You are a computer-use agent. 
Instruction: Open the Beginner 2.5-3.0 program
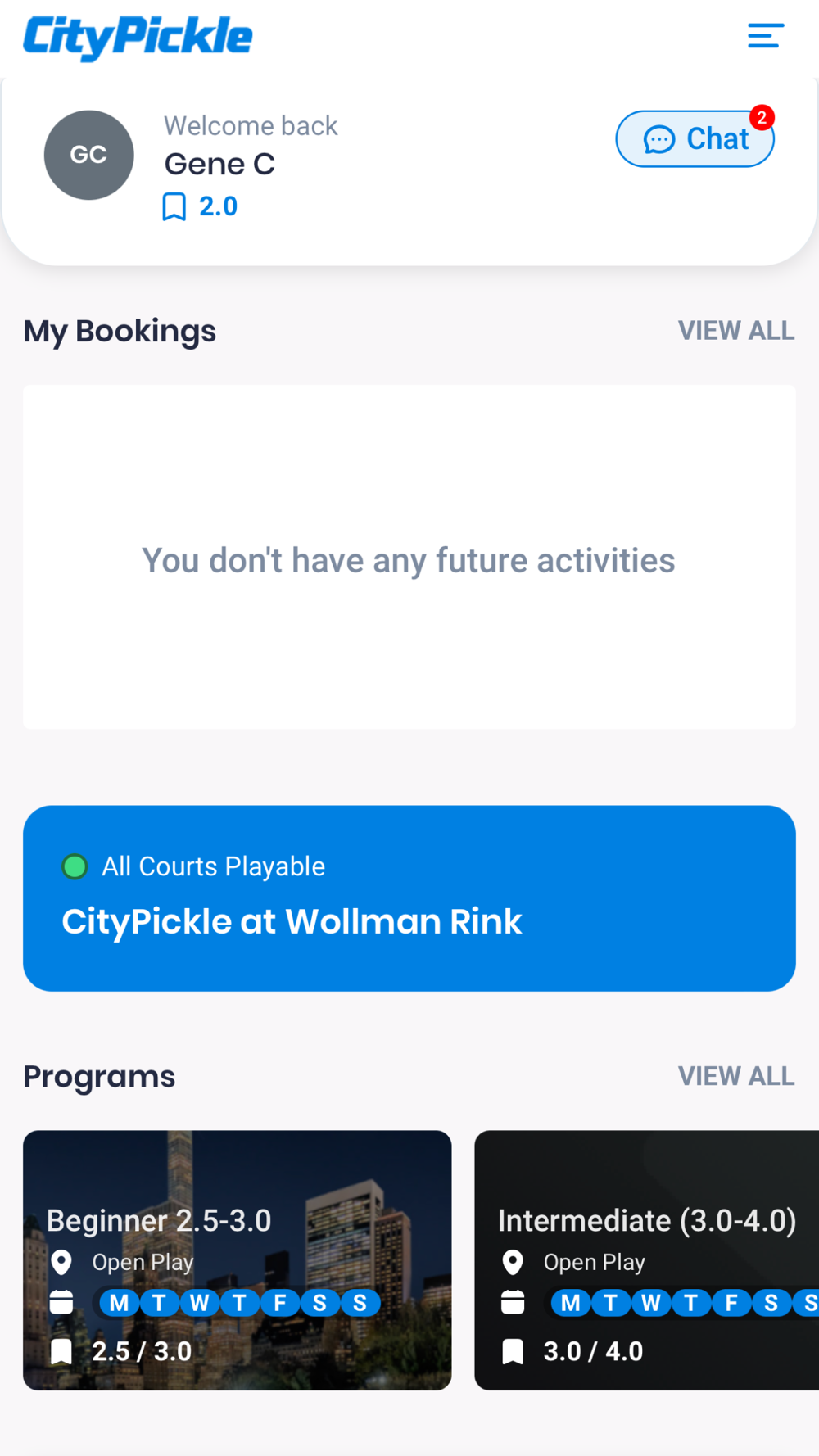[238, 1259]
